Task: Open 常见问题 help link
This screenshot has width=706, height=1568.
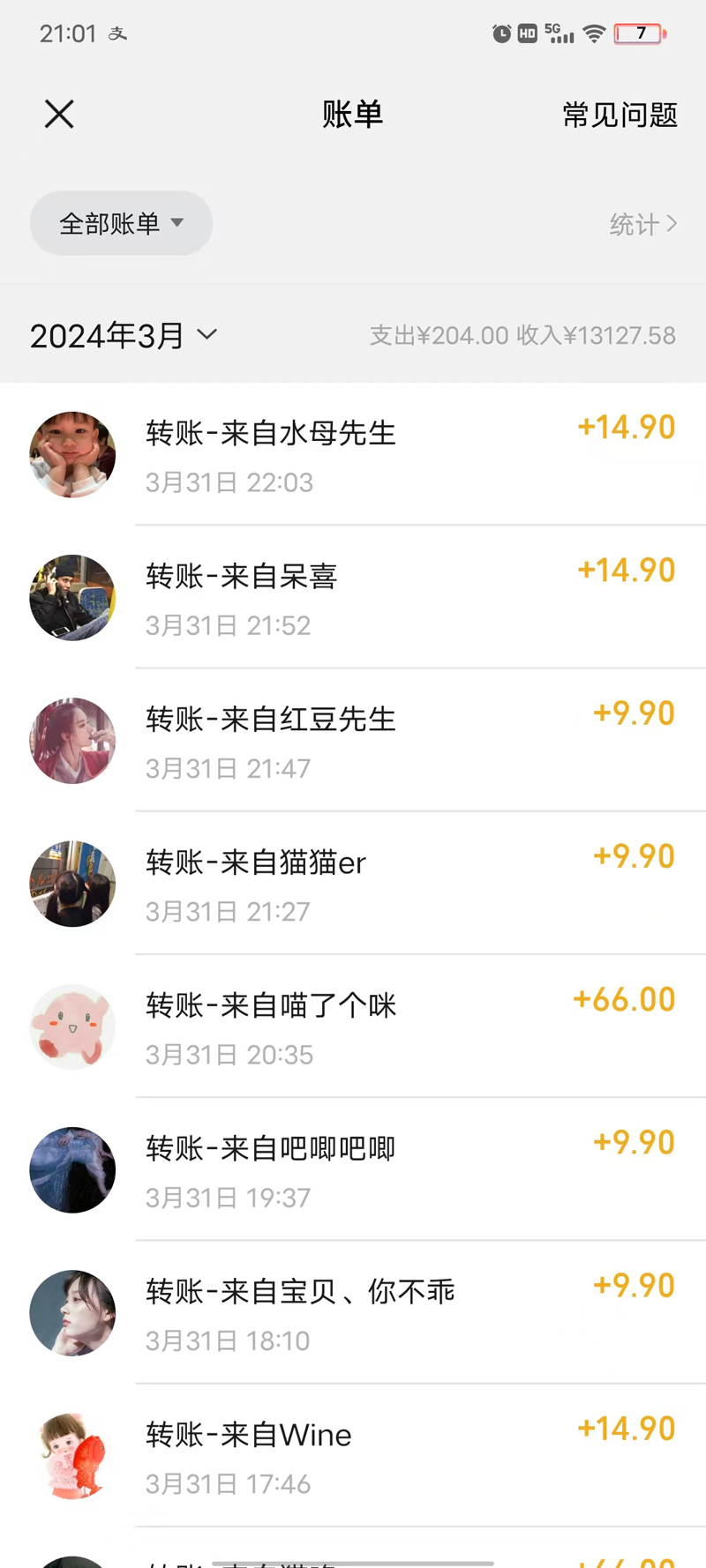Action: [x=620, y=115]
